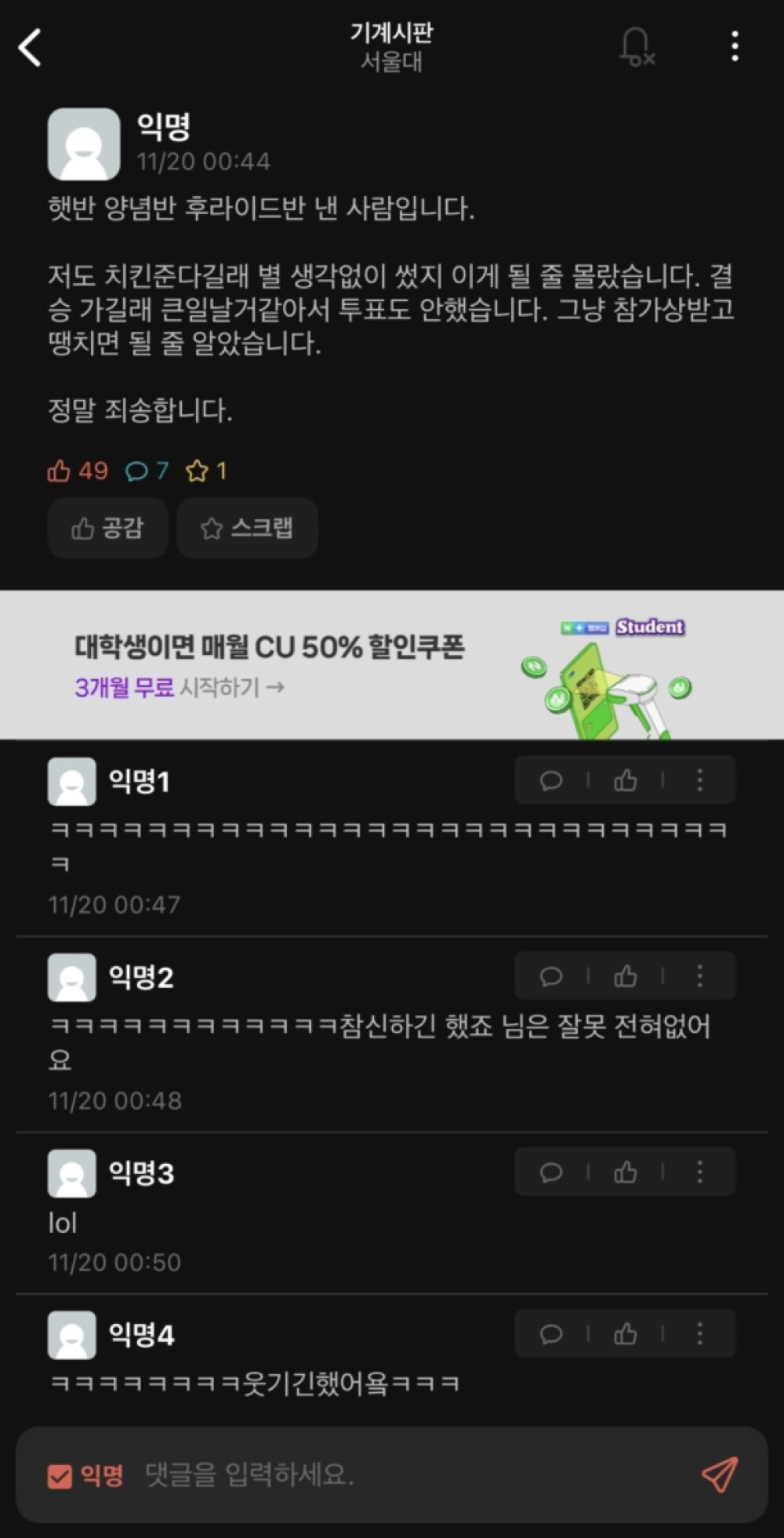This screenshot has width=784, height=1538.
Task: Like 익명1's comment
Action: click(x=625, y=780)
